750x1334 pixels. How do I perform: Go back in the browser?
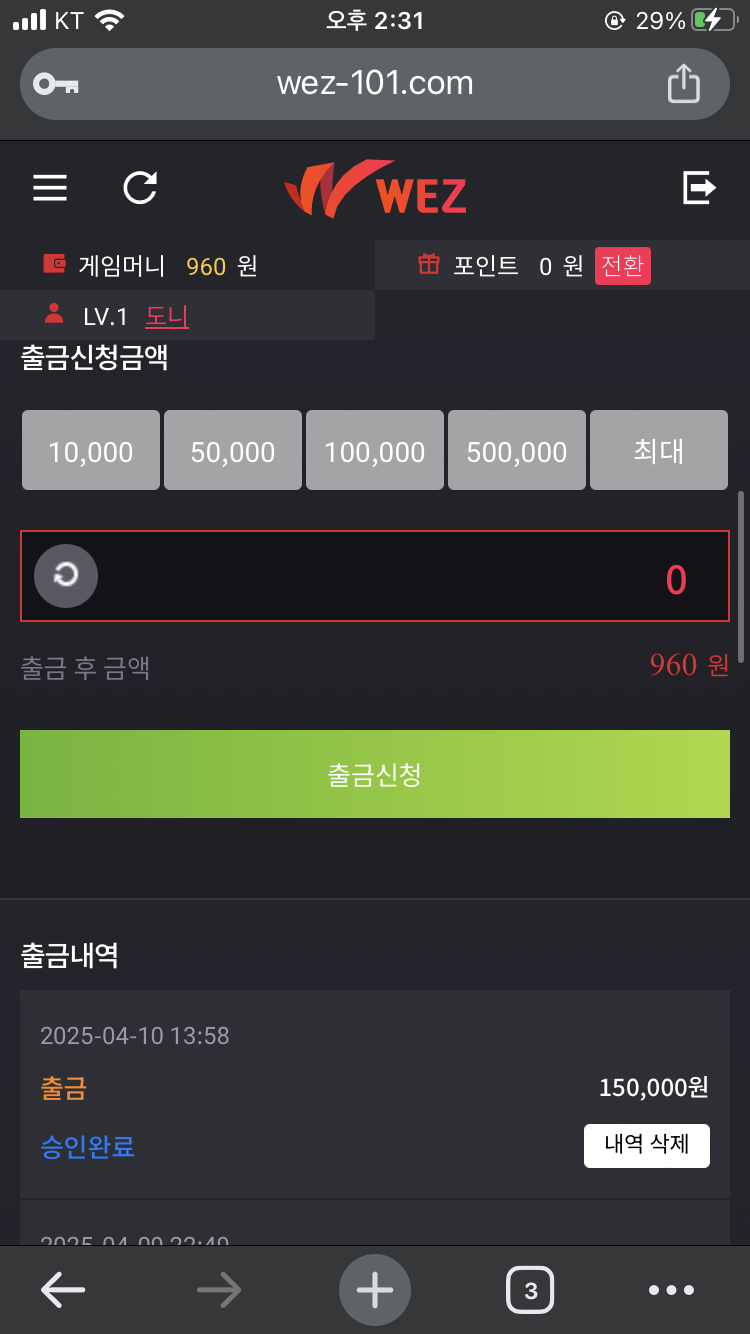(63, 1290)
